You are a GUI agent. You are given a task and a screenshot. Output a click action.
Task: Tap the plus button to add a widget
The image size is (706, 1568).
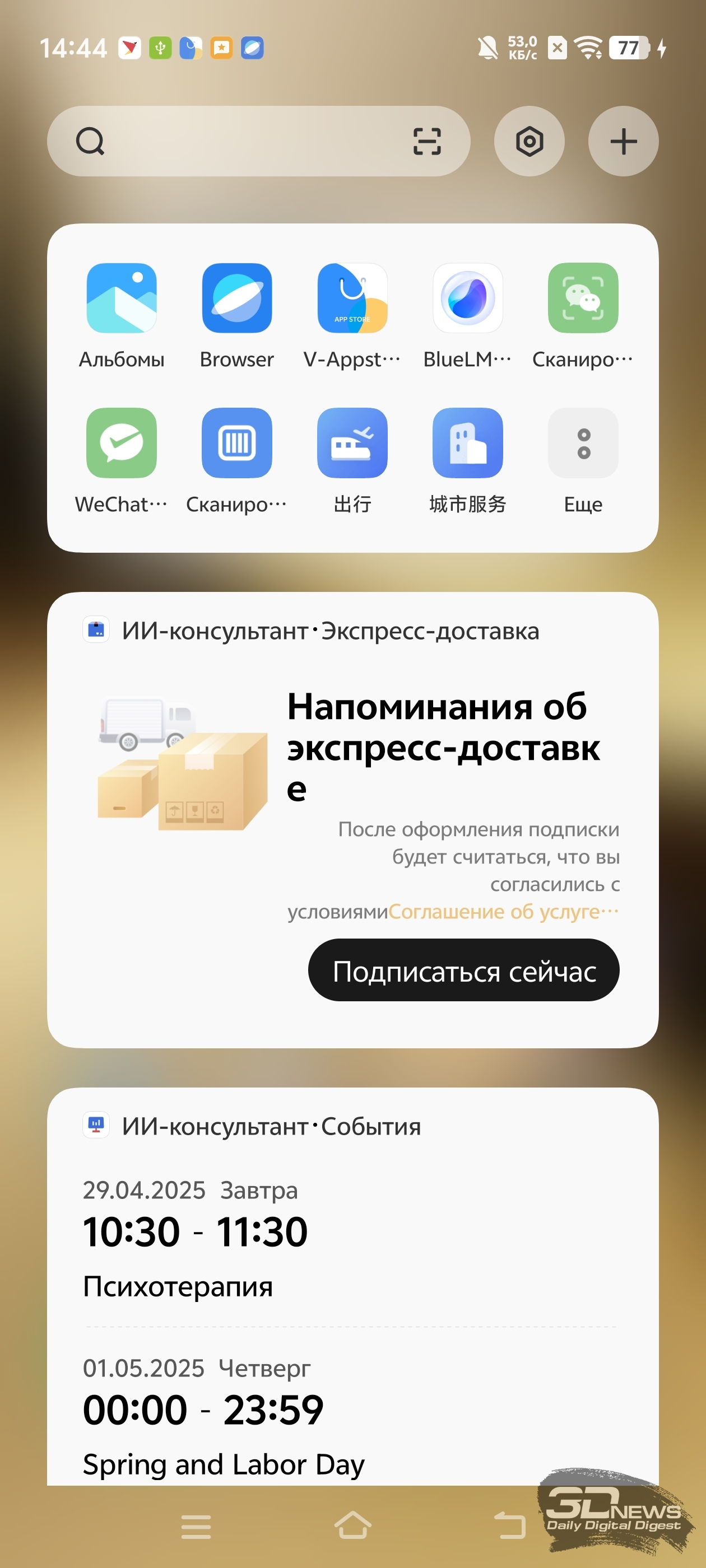pos(623,141)
